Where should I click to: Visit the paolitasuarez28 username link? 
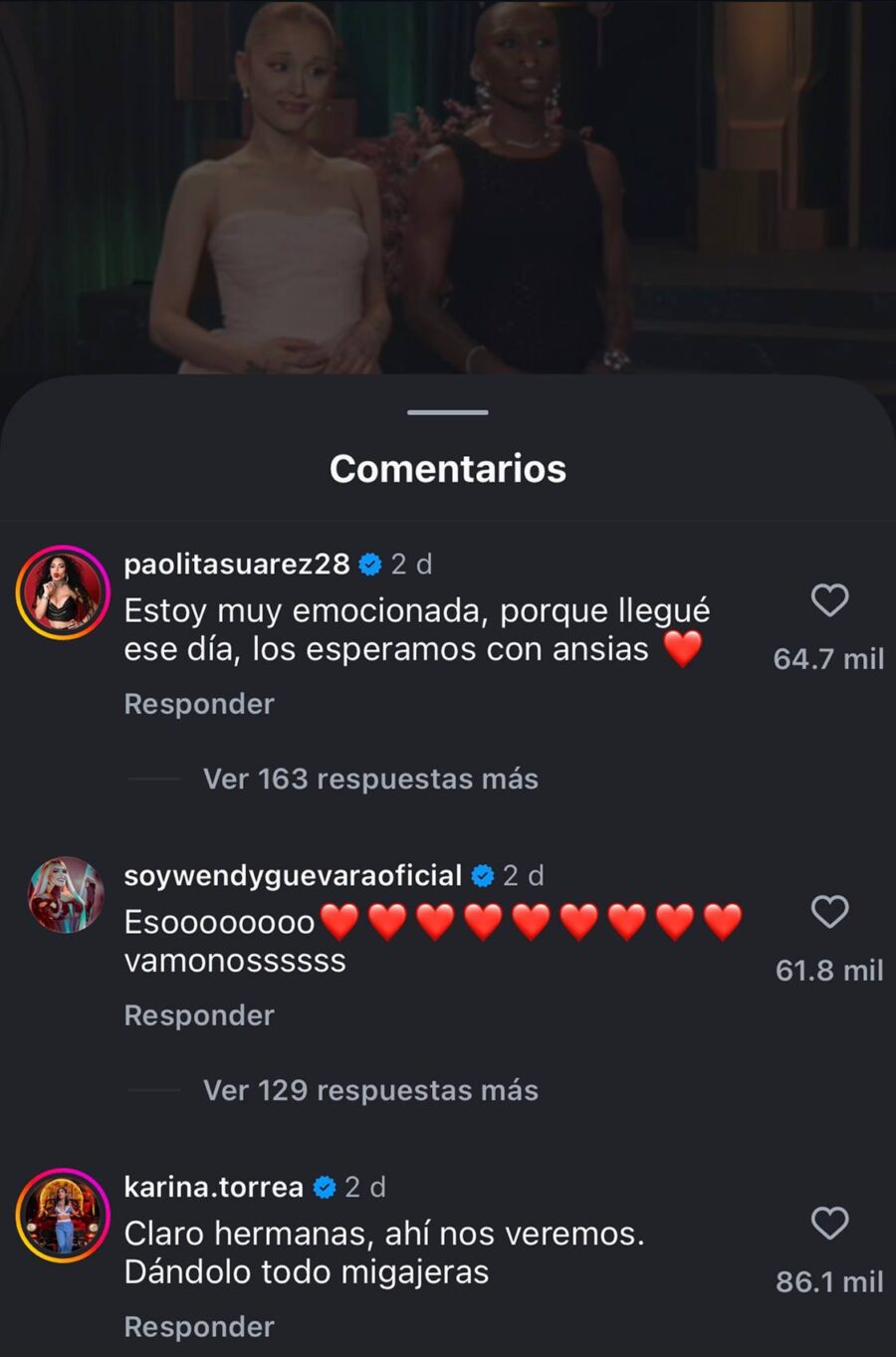point(237,565)
